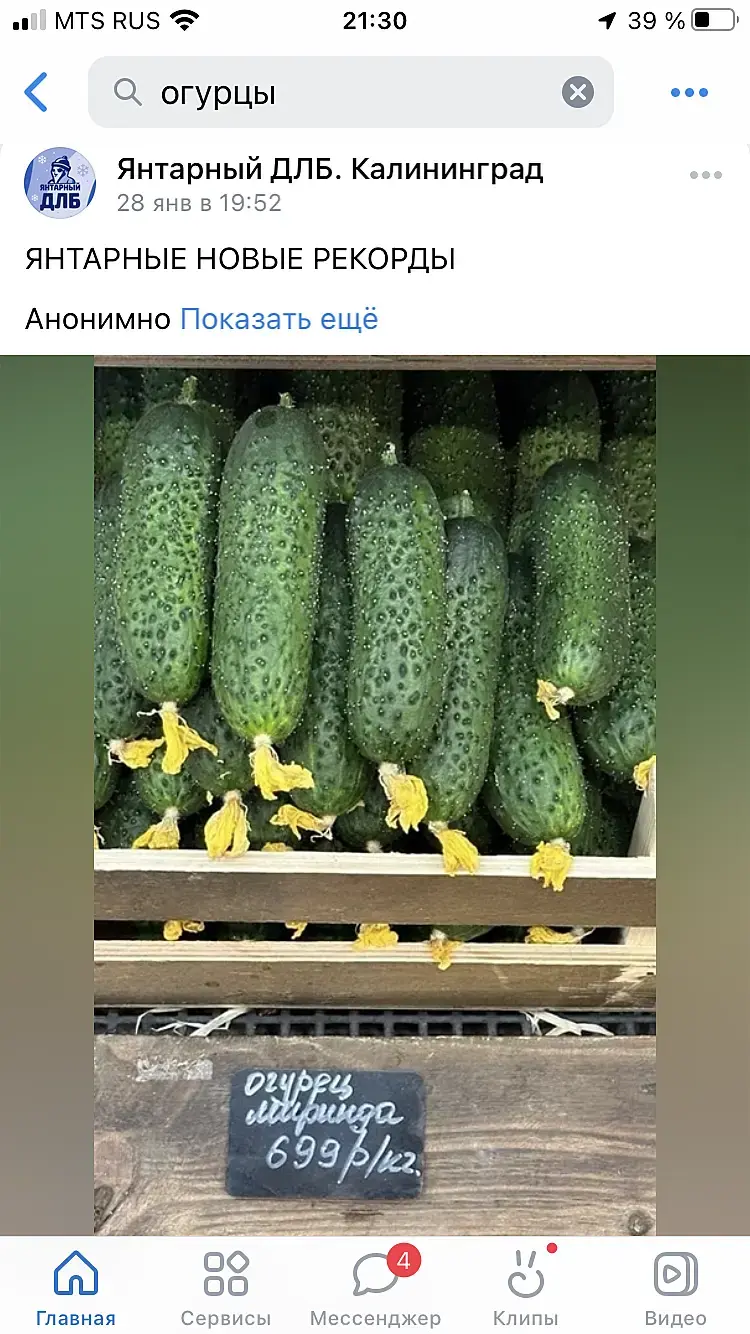Screen dimensions: 750x1334
Task: Open the post's grey overflow menu
Action: [x=705, y=175]
